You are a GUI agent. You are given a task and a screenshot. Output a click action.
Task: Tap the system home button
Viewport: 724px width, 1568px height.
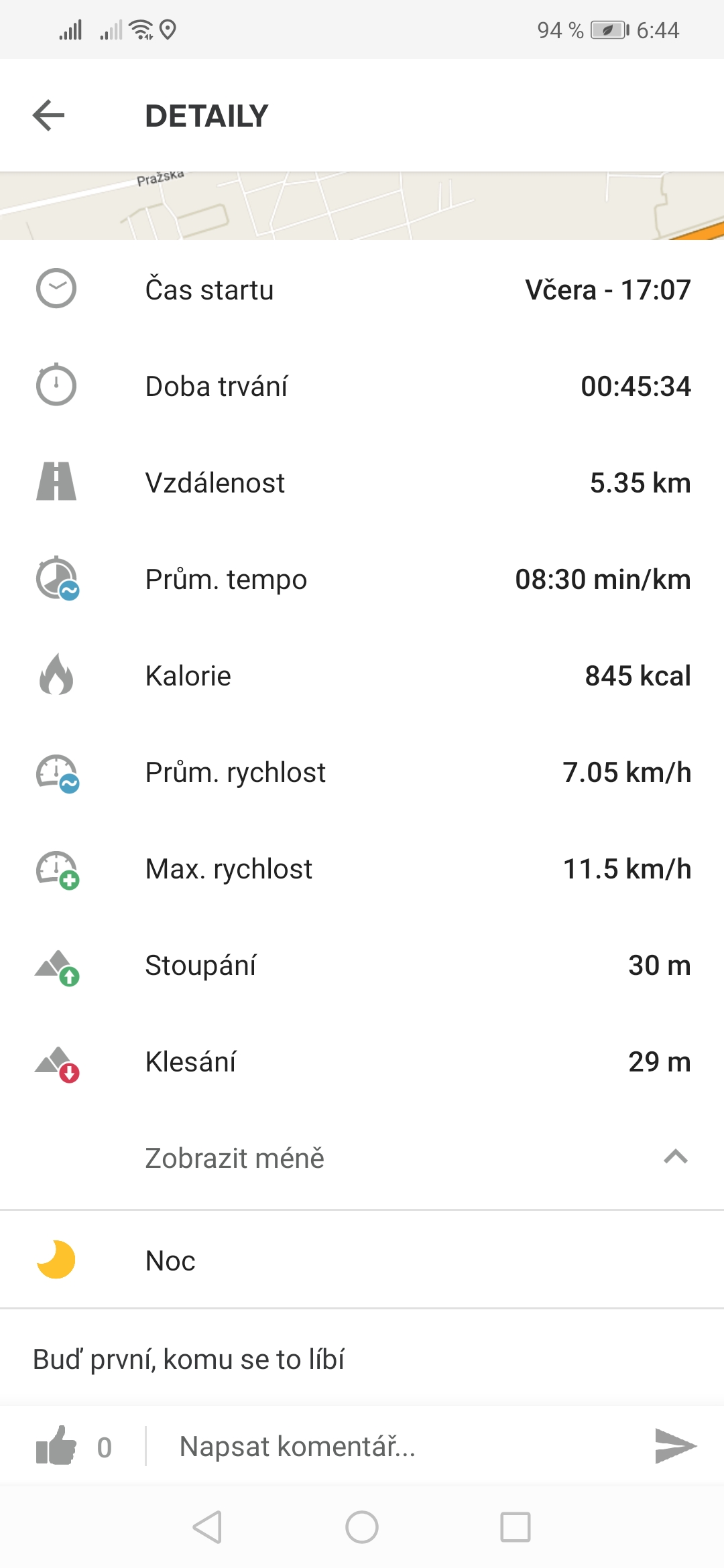coord(362,1527)
